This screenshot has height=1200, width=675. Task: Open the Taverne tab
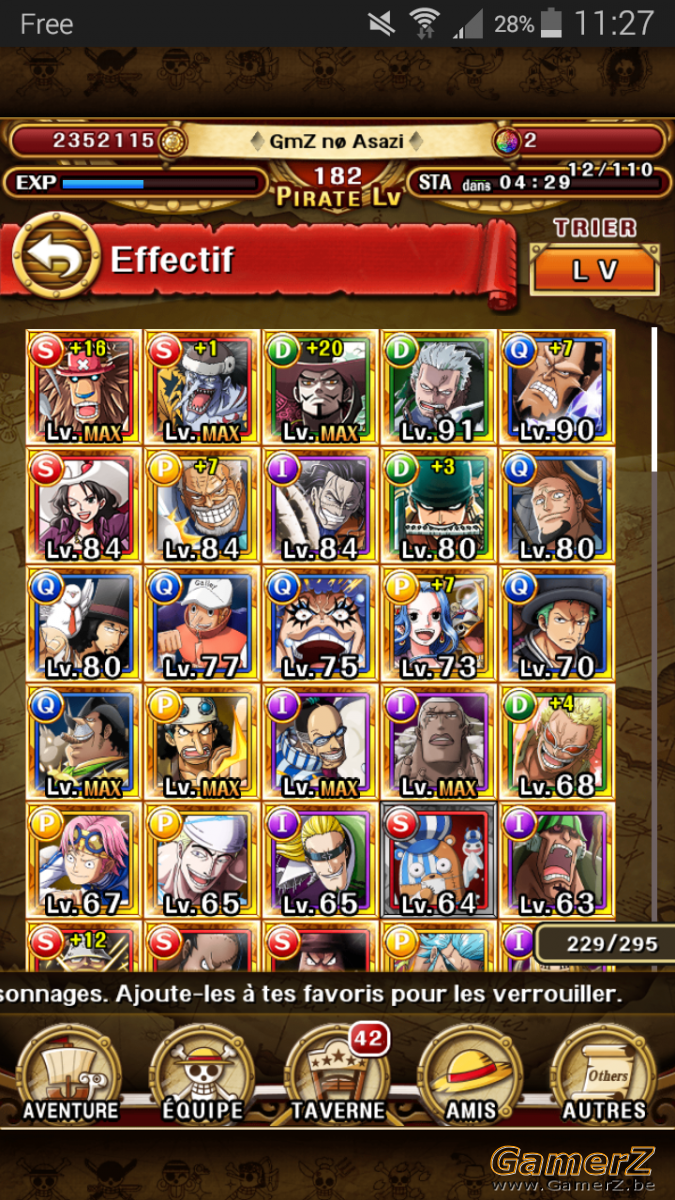click(x=337, y=1073)
